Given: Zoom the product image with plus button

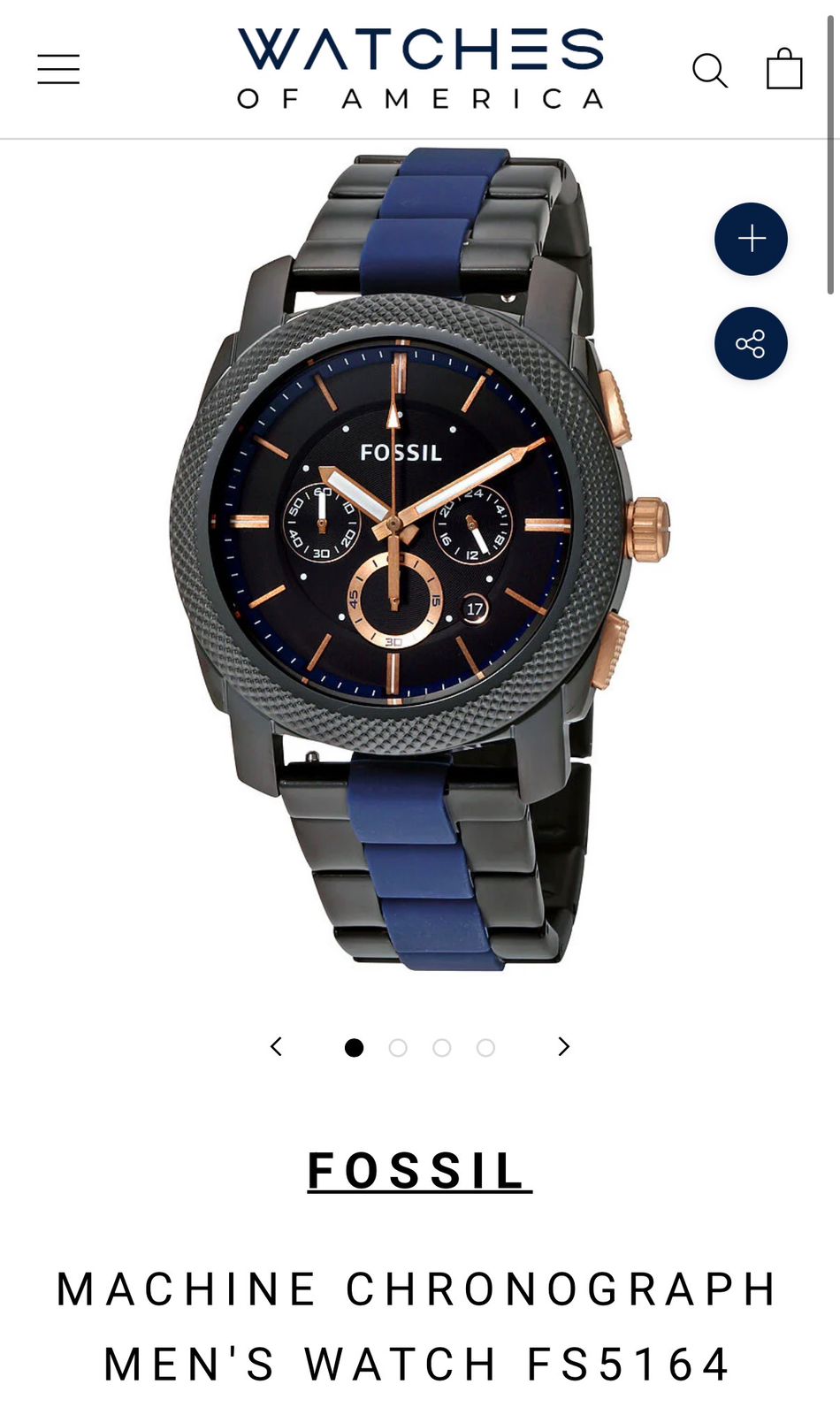Looking at the screenshot, I should pyautogui.click(x=751, y=239).
